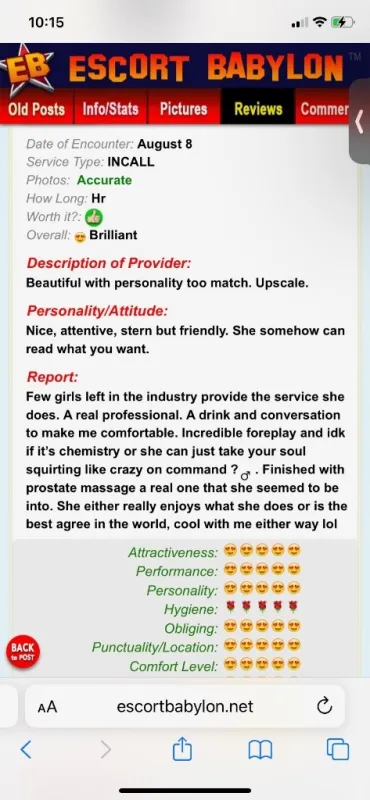
Task: Tap the side panel arrow handle
Action: pyautogui.click(x=359, y=122)
